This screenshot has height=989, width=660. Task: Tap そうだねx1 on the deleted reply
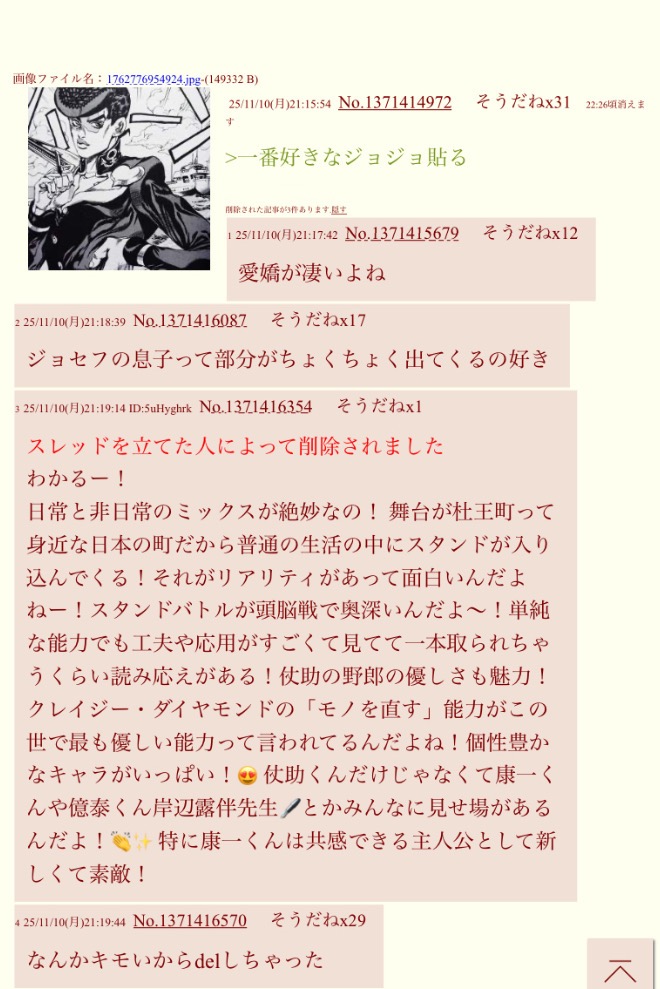tap(379, 406)
